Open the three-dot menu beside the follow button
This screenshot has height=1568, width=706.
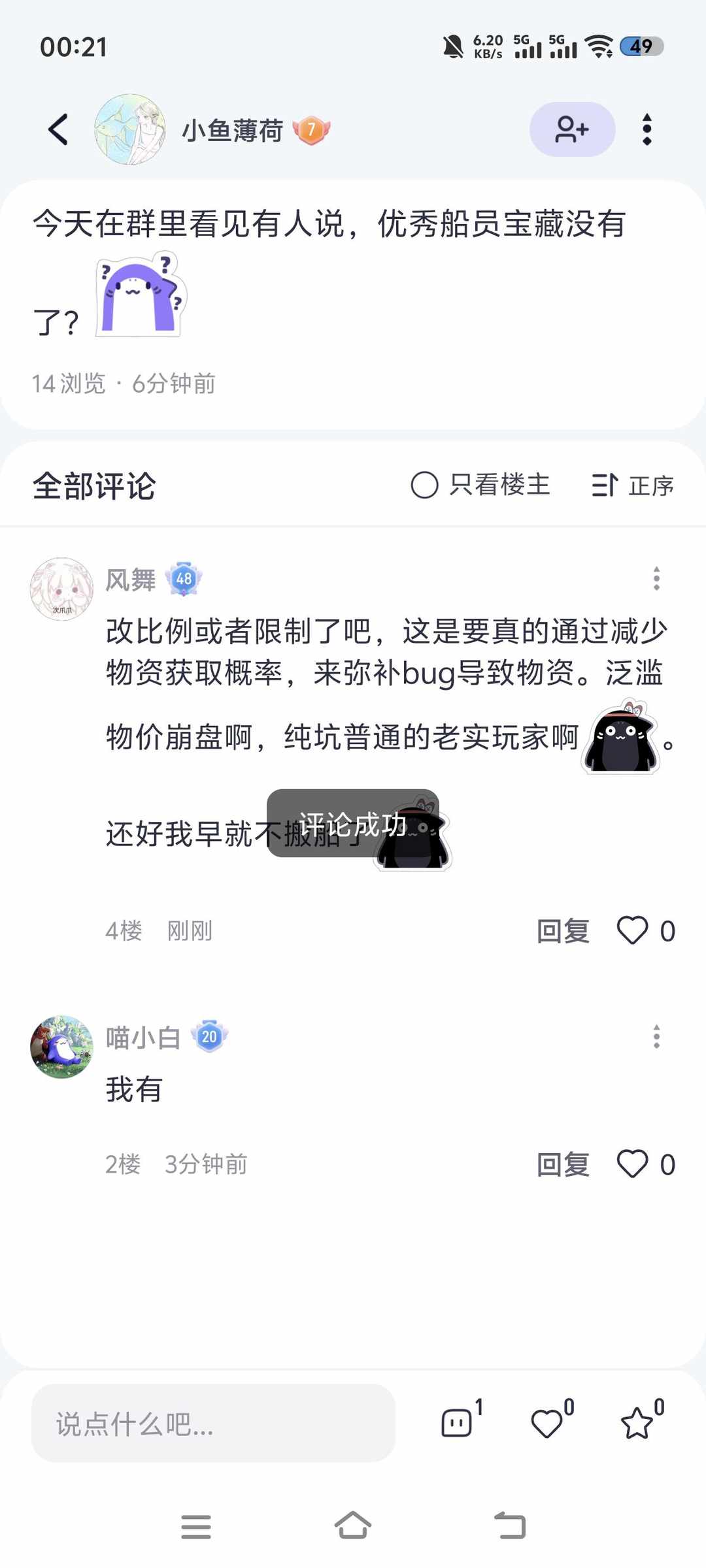pyautogui.click(x=647, y=129)
